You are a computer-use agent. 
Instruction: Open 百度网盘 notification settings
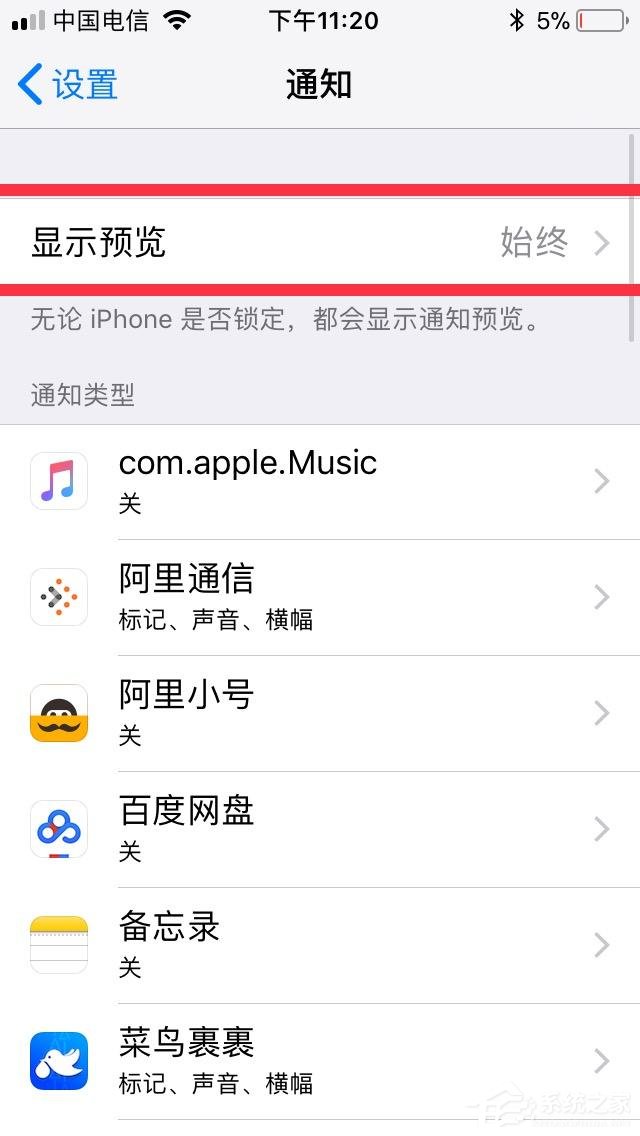pyautogui.click(x=320, y=829)
